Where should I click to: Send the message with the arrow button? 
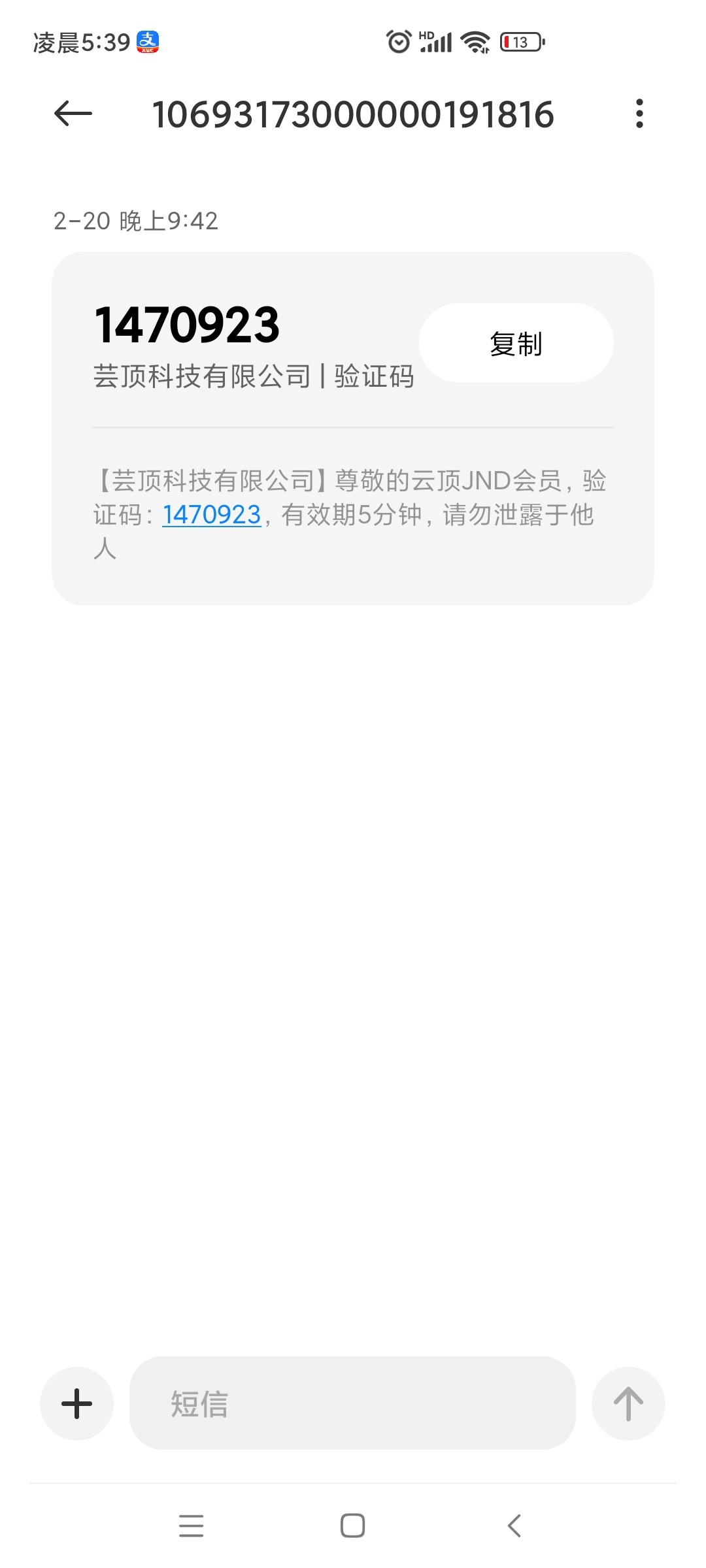click(x=628, y=1403)
